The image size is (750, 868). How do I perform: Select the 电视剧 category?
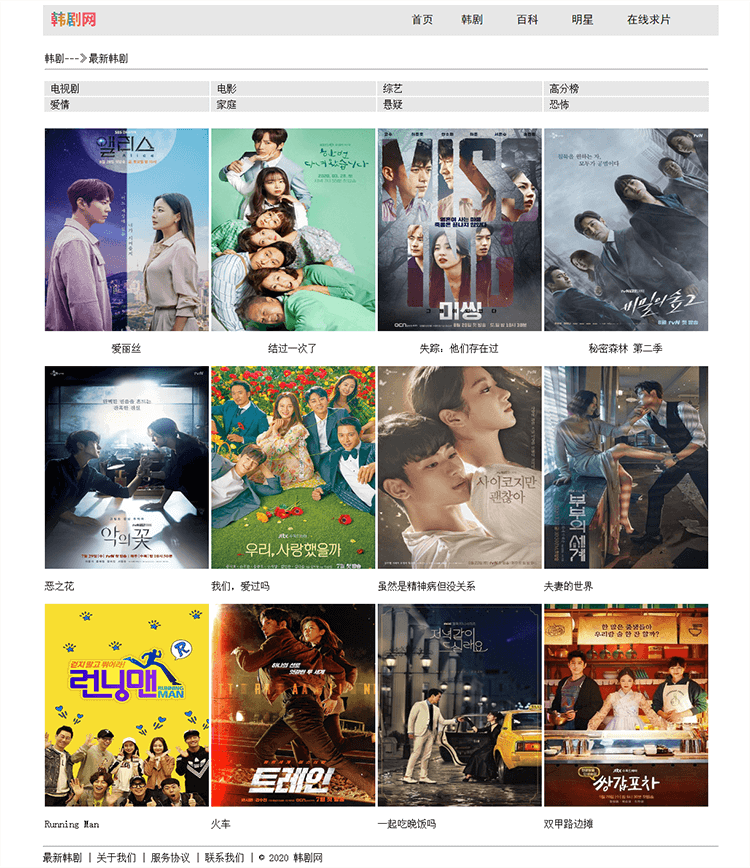tap(65, 89)
